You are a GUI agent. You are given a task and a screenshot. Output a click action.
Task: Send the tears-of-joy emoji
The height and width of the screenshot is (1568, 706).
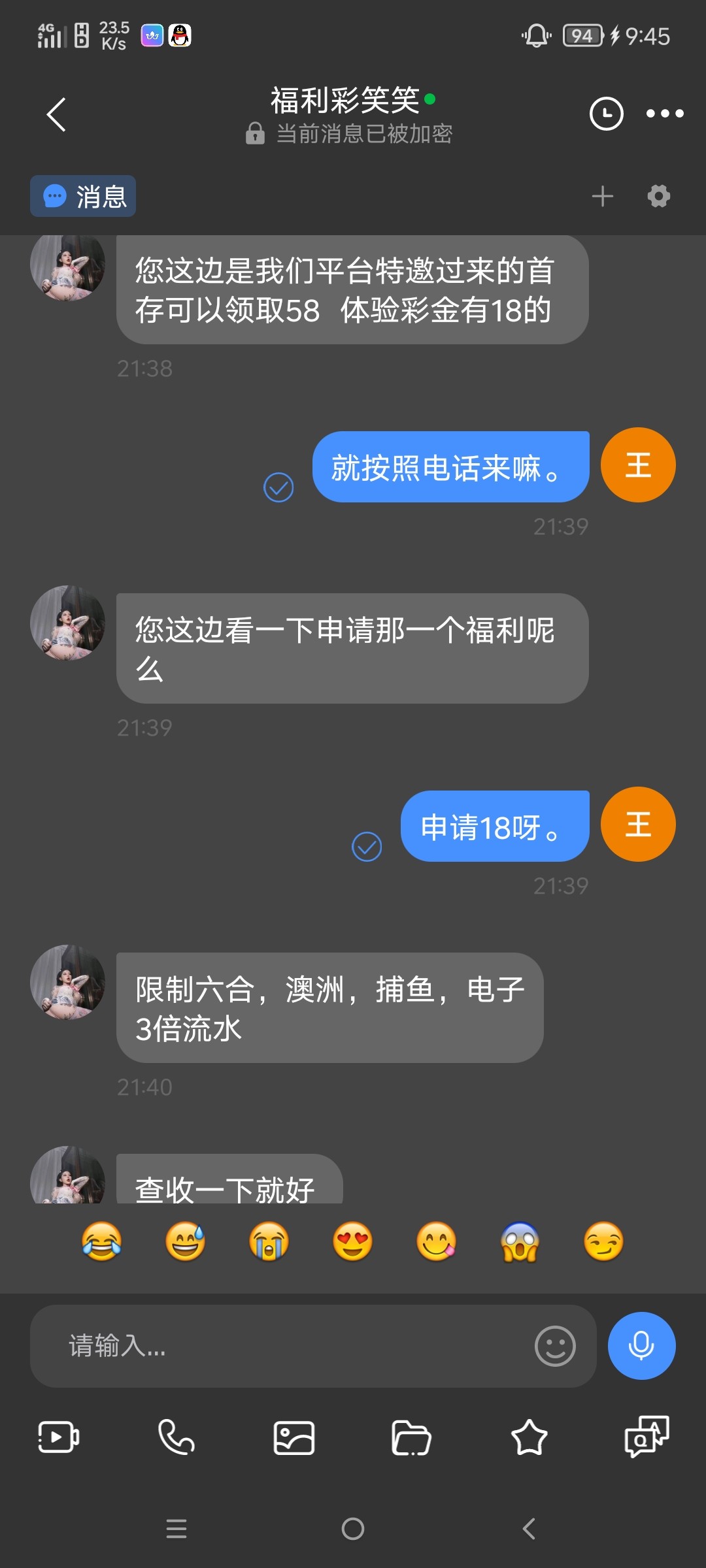pos(101,1241)
